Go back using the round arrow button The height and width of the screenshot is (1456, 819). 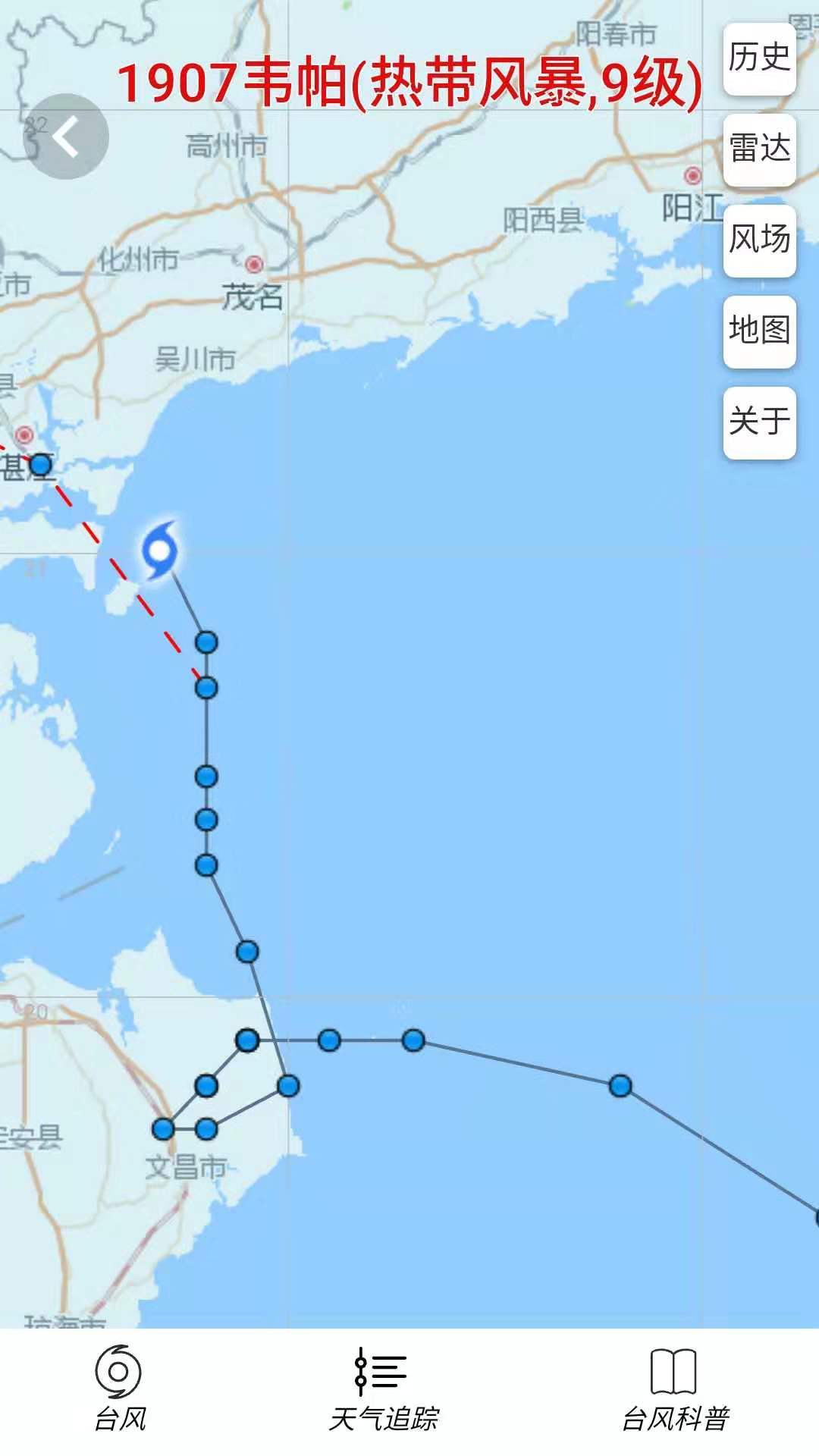66,136
